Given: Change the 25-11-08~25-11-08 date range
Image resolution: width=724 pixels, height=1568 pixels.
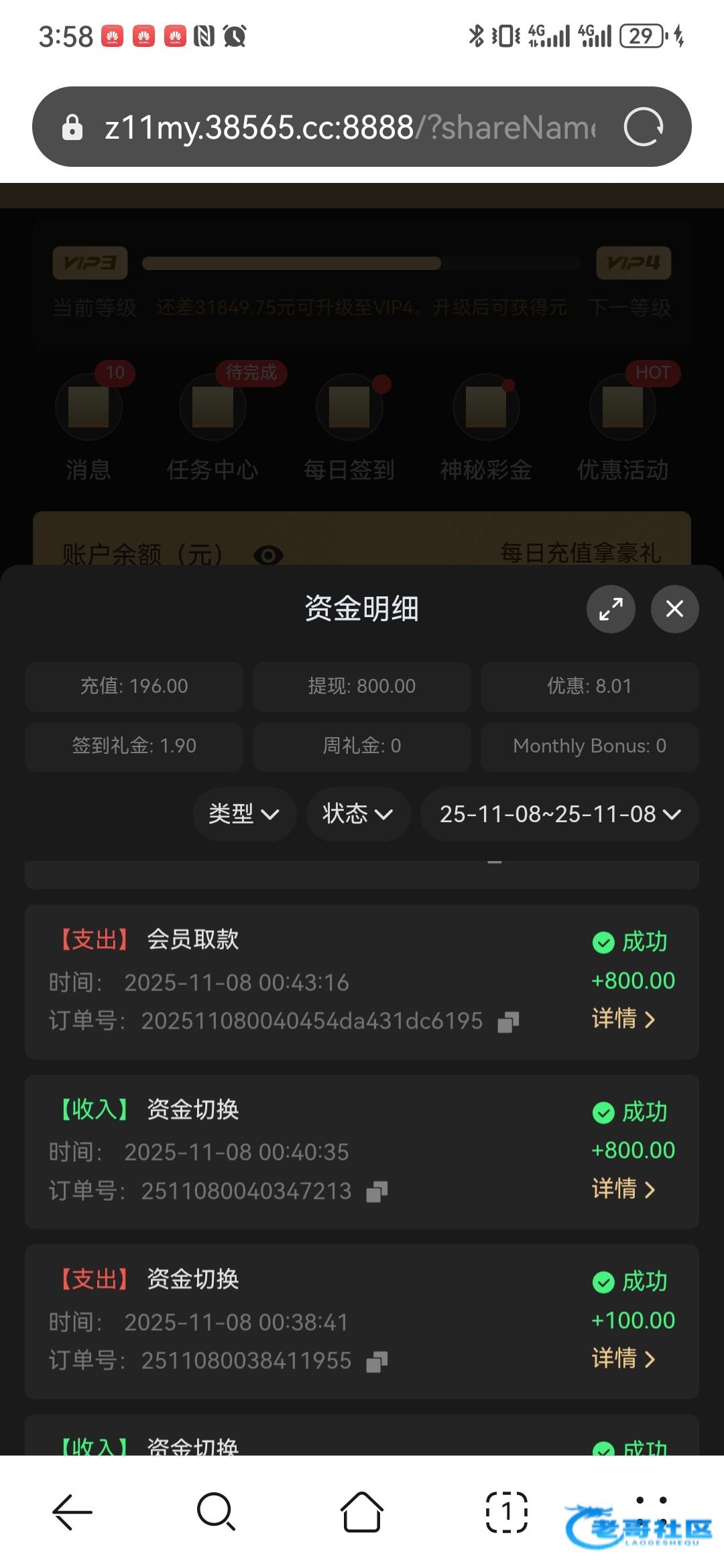Looking at the screenshot, I should coord(560,814).
